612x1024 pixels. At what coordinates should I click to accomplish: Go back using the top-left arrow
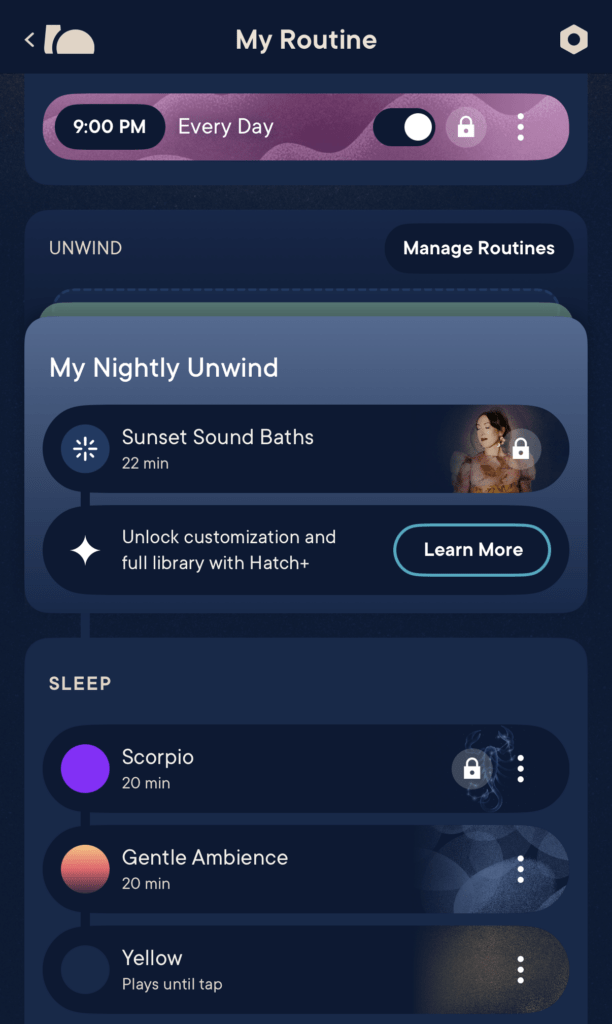point(30,40)
